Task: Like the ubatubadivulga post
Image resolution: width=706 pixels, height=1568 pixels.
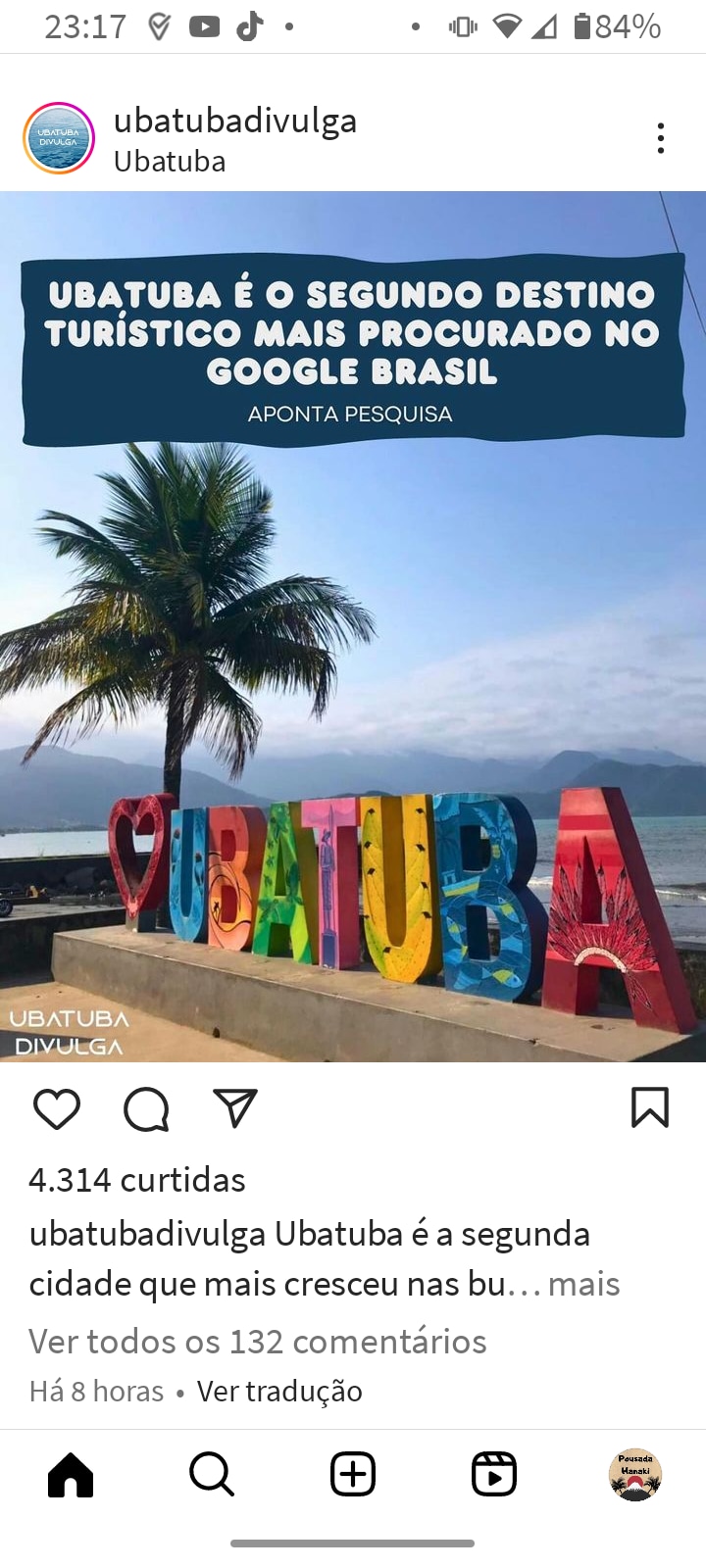Action: tap(57, 1109)
